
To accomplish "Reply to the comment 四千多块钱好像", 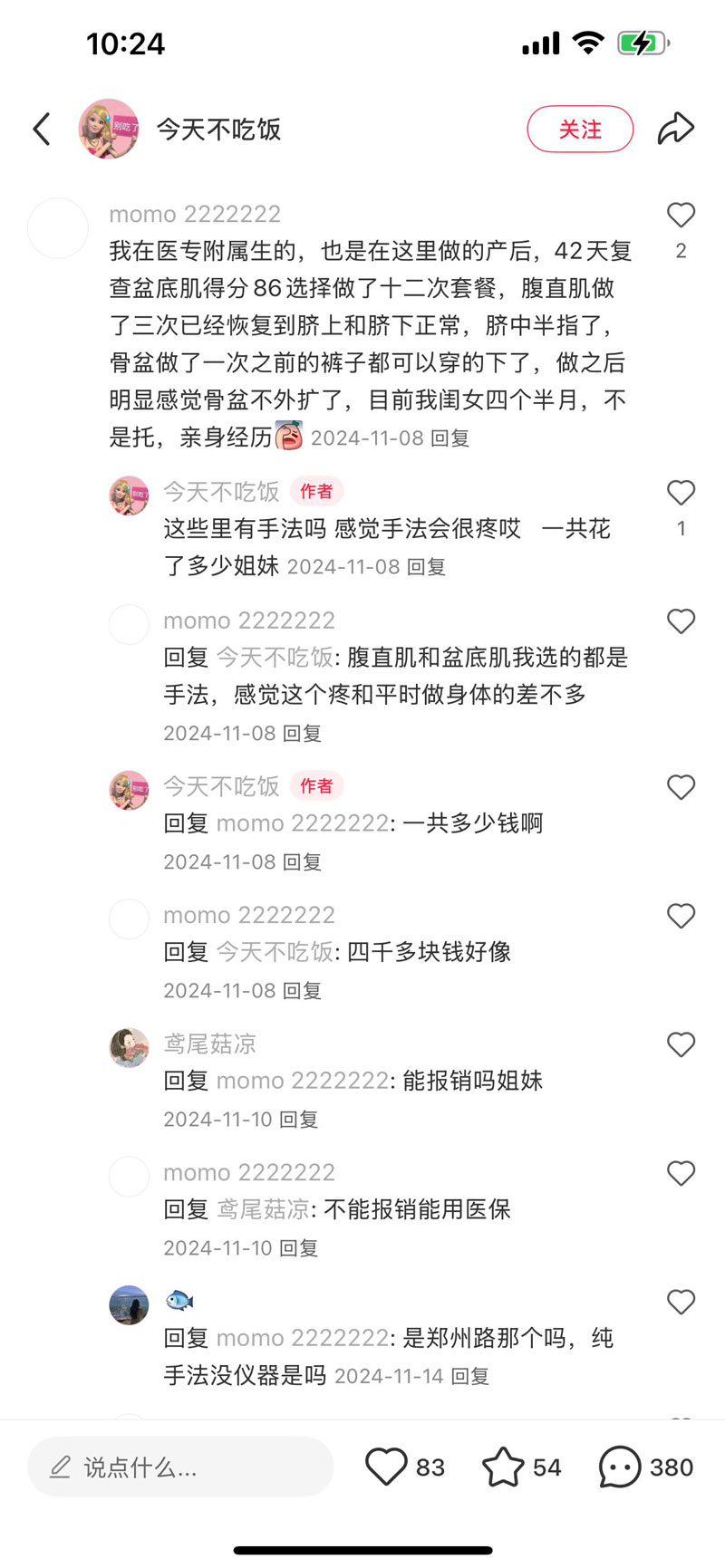I will point(303,991).
